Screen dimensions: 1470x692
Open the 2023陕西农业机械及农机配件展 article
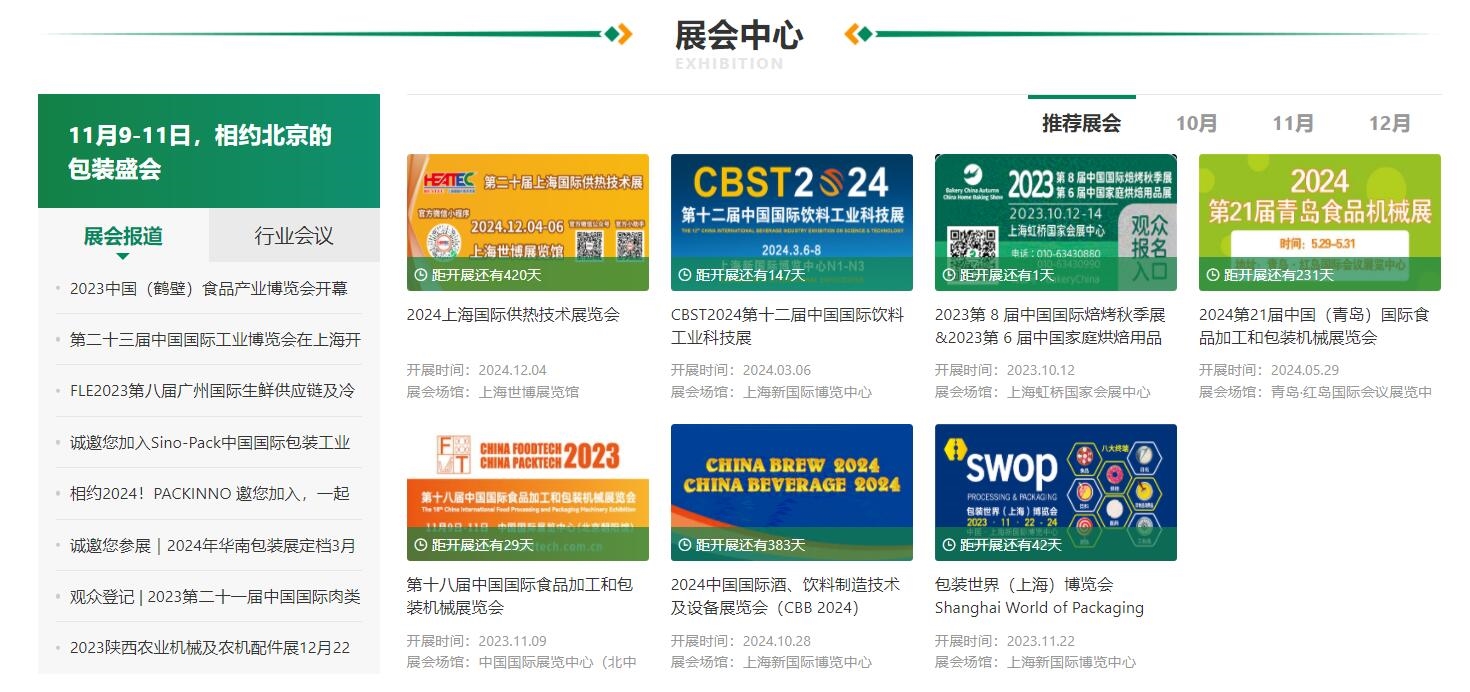point(209,647)
